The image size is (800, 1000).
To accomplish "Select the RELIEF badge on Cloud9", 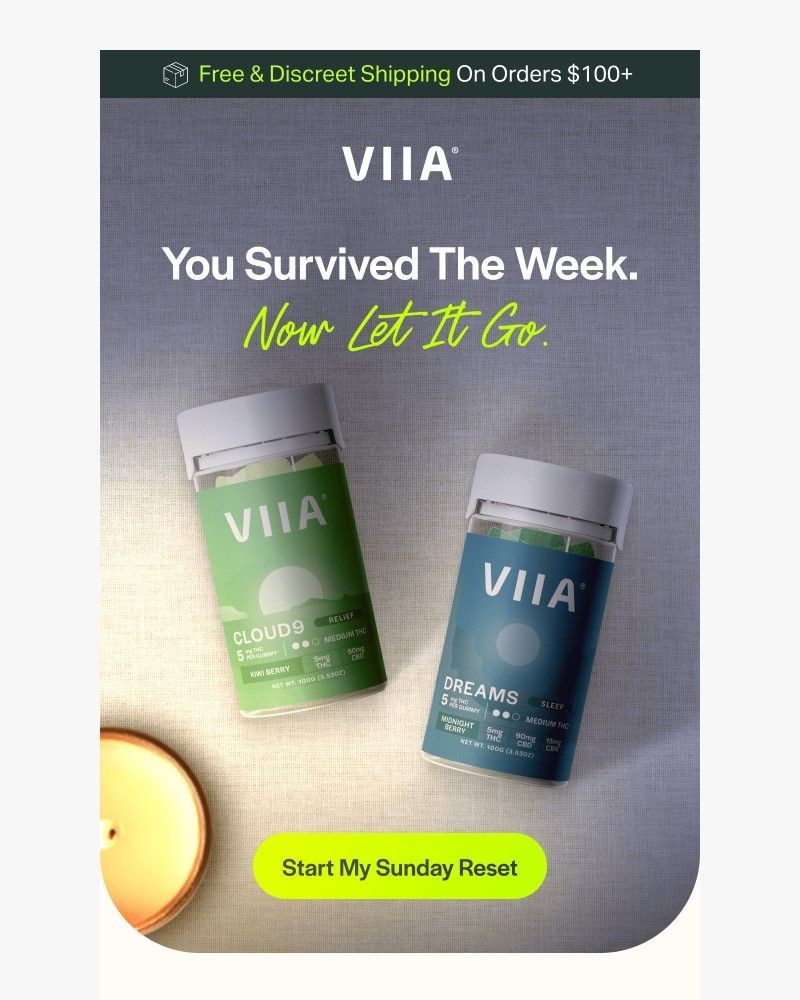I will point(342,618).
